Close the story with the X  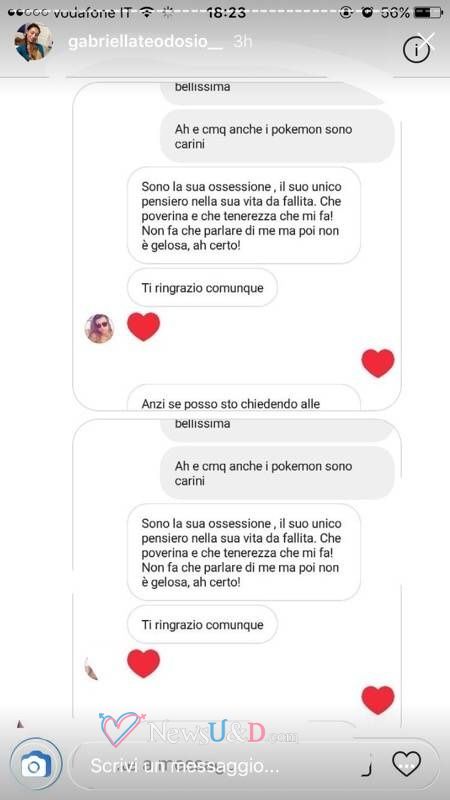[427, 40]
